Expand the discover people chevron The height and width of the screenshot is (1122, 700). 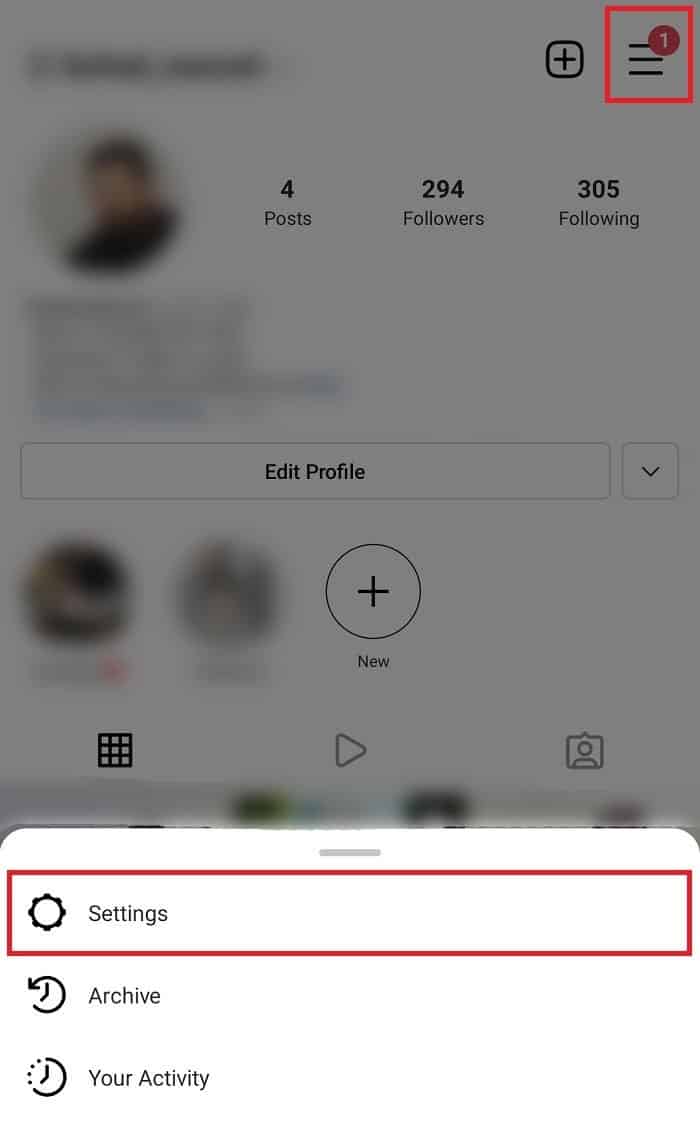[651, 471]
